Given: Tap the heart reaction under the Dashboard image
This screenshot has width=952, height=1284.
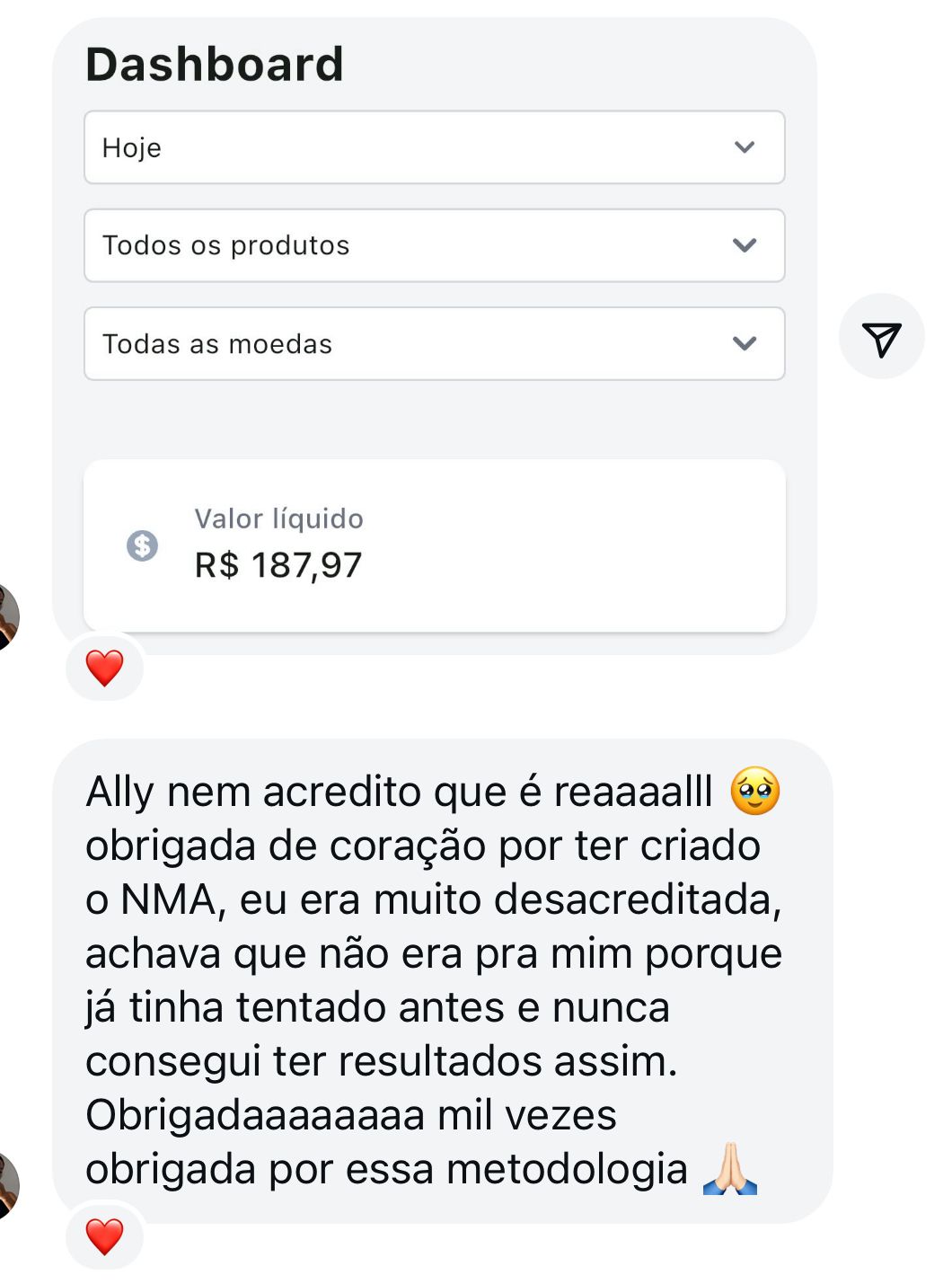Looking at the screenshot, I should click(x=104, y=668).
